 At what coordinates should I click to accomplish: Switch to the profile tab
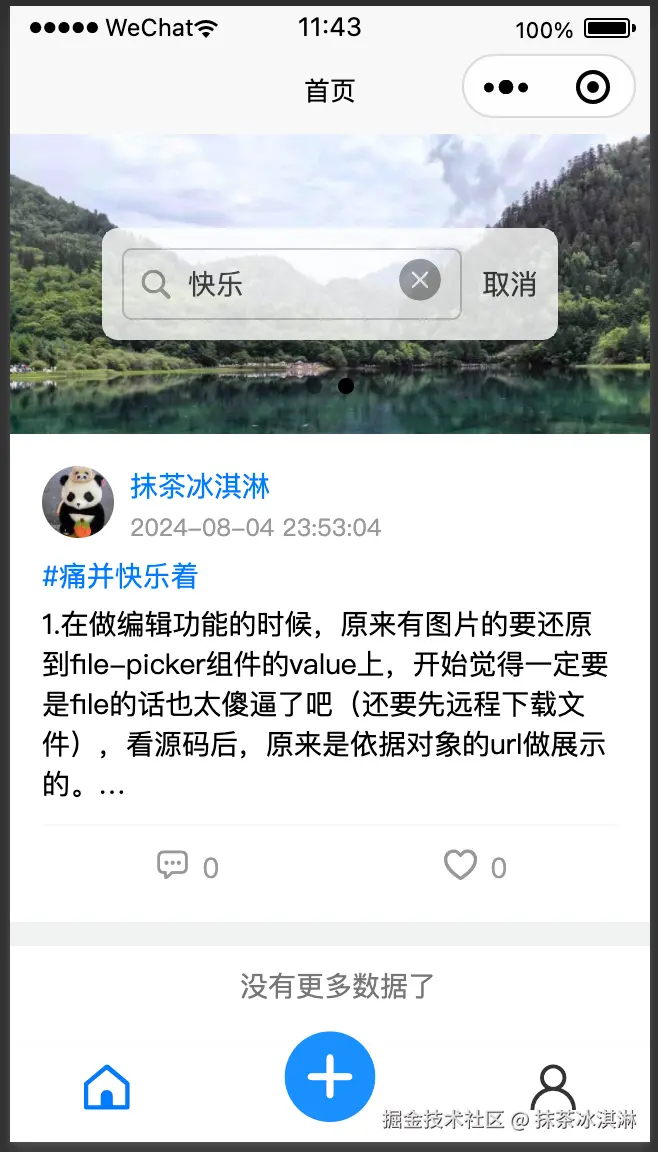click(x=552, y=1087)
